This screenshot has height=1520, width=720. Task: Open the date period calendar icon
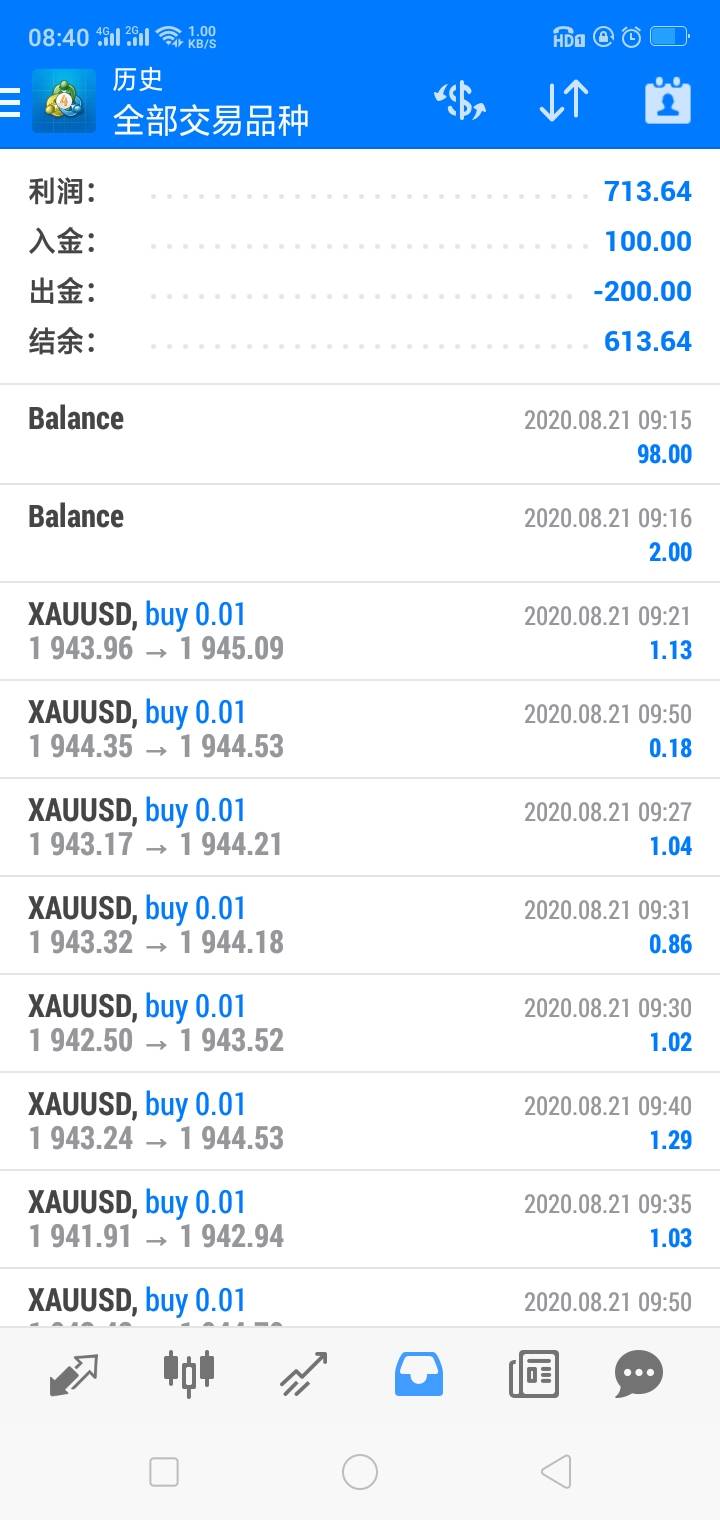pyautogui.click(x=668, y=101)
